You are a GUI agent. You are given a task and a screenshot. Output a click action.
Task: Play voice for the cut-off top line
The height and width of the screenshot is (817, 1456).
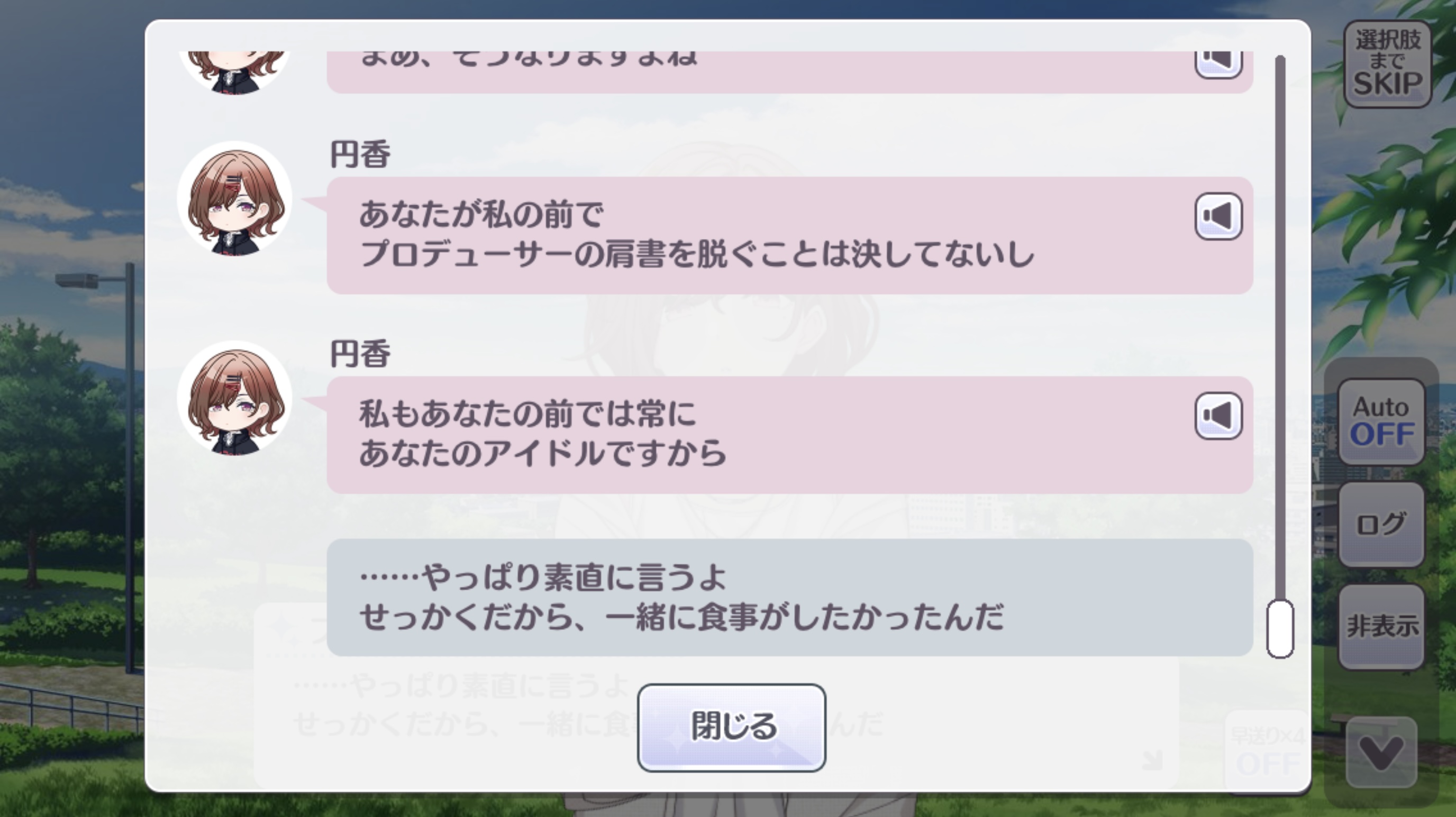[1218, 63]
